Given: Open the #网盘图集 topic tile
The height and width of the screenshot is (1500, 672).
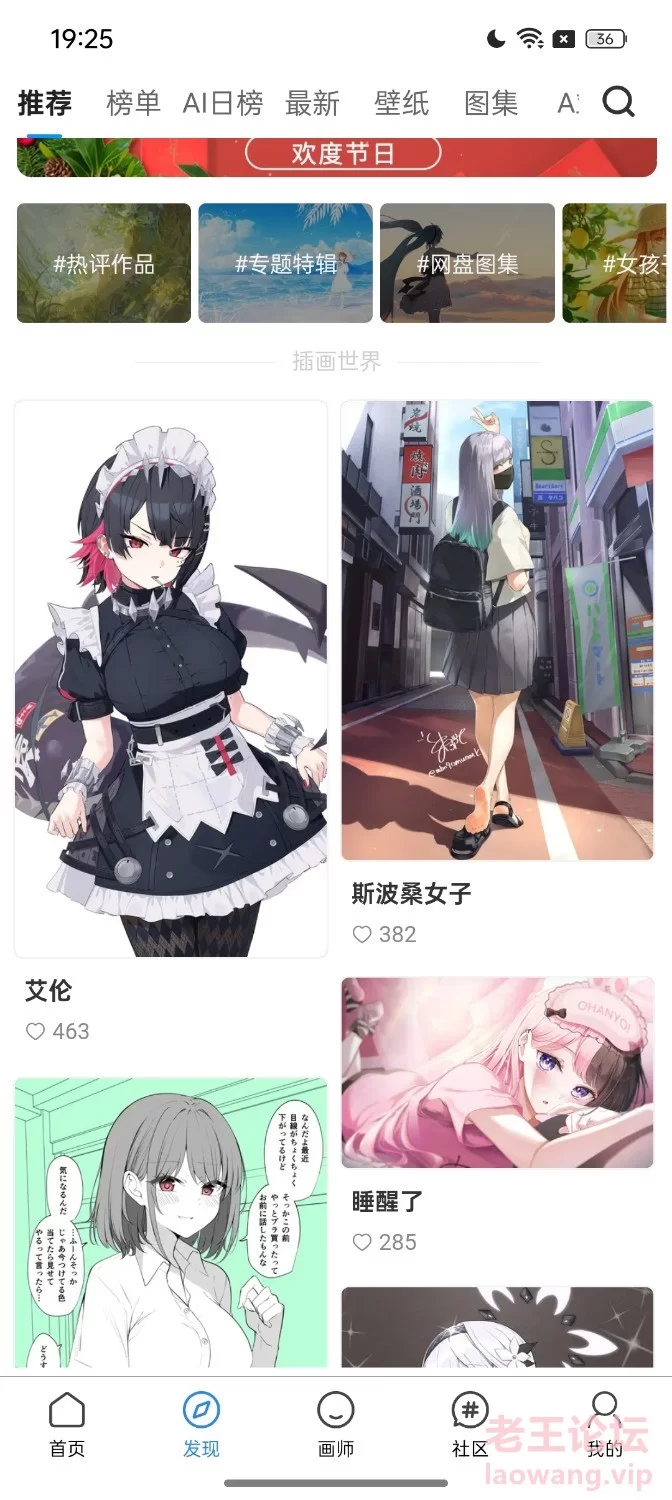Looking at the screenshot, I should (x=467, y=263).
